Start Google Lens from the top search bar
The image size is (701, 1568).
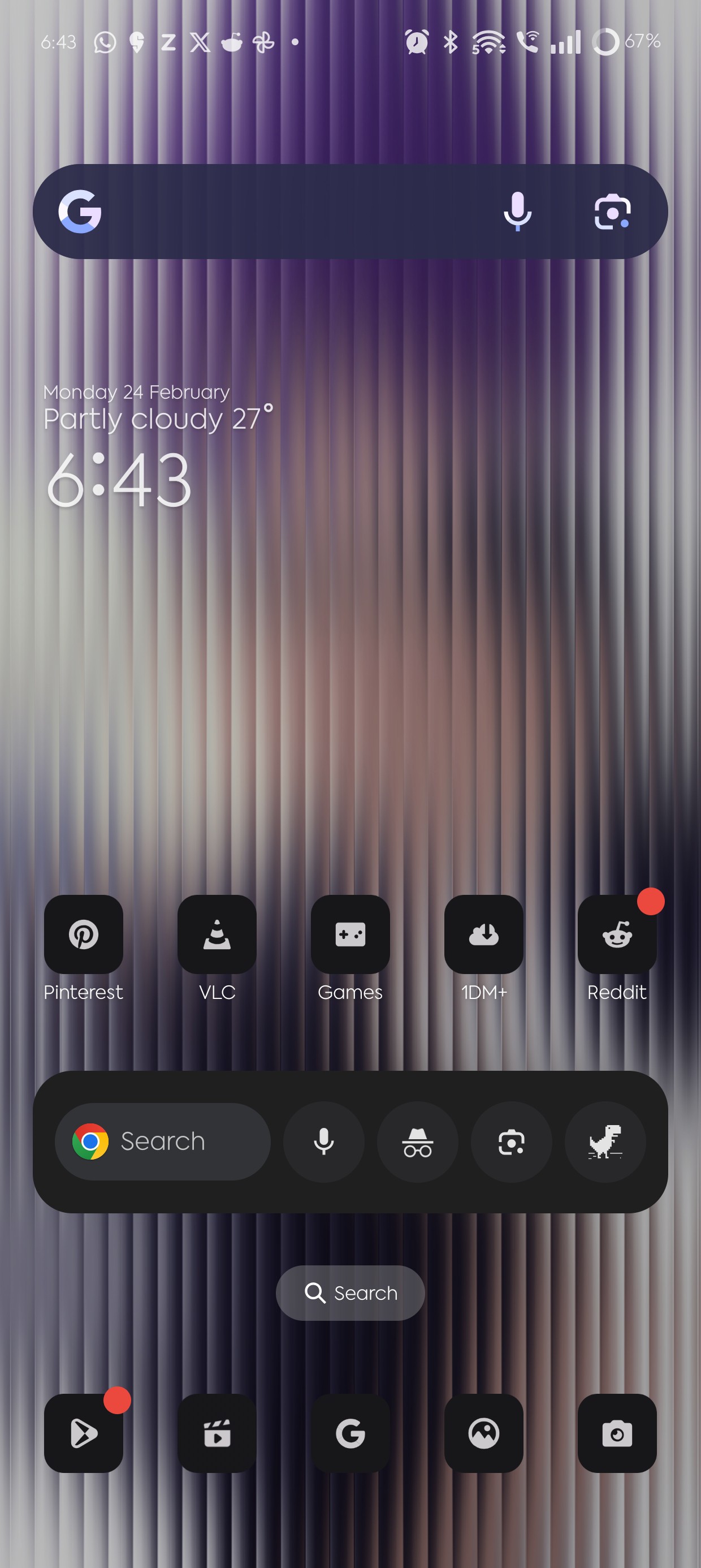click(x=612, y=211)
